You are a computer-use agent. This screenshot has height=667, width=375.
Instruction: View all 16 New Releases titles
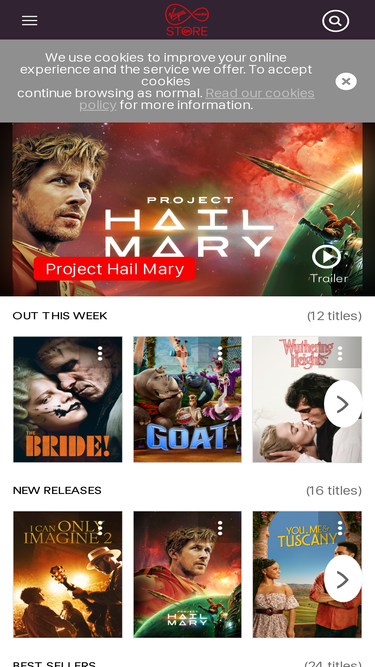coord(334,490)
